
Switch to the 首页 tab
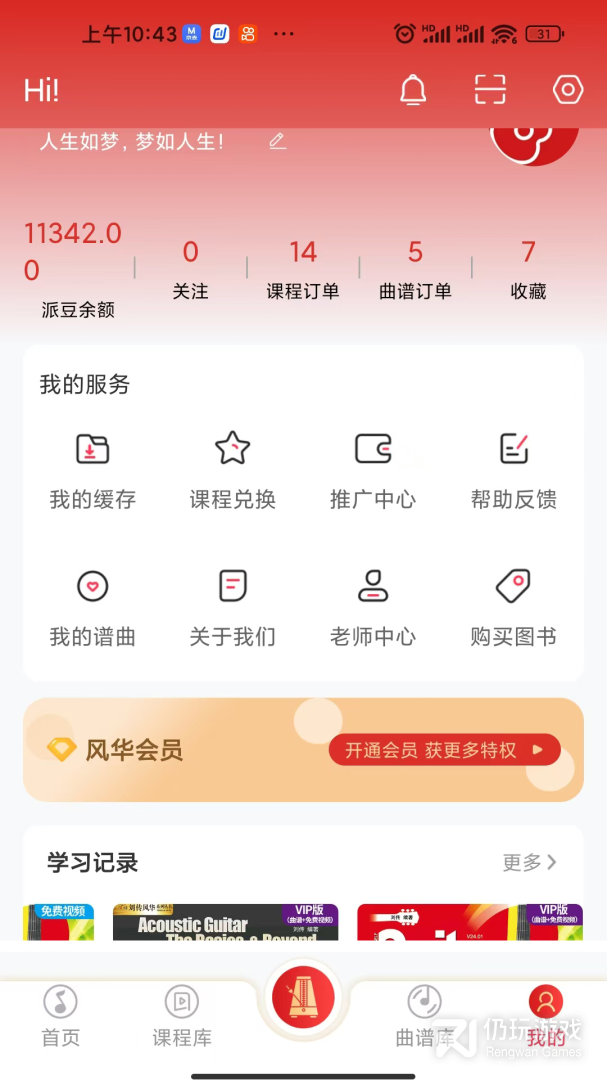click(x=61, y=1017)
